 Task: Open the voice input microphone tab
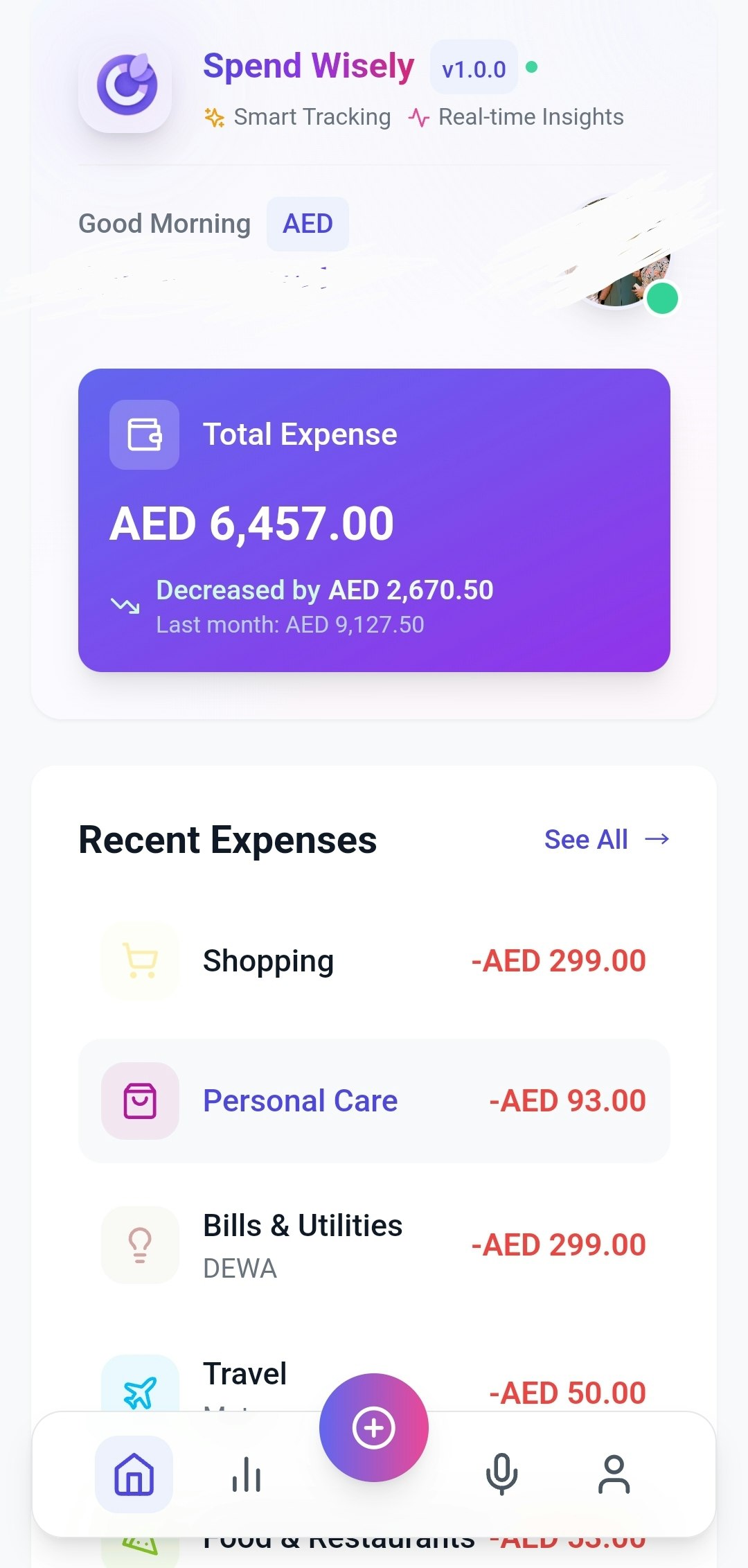click(501, 1474)
